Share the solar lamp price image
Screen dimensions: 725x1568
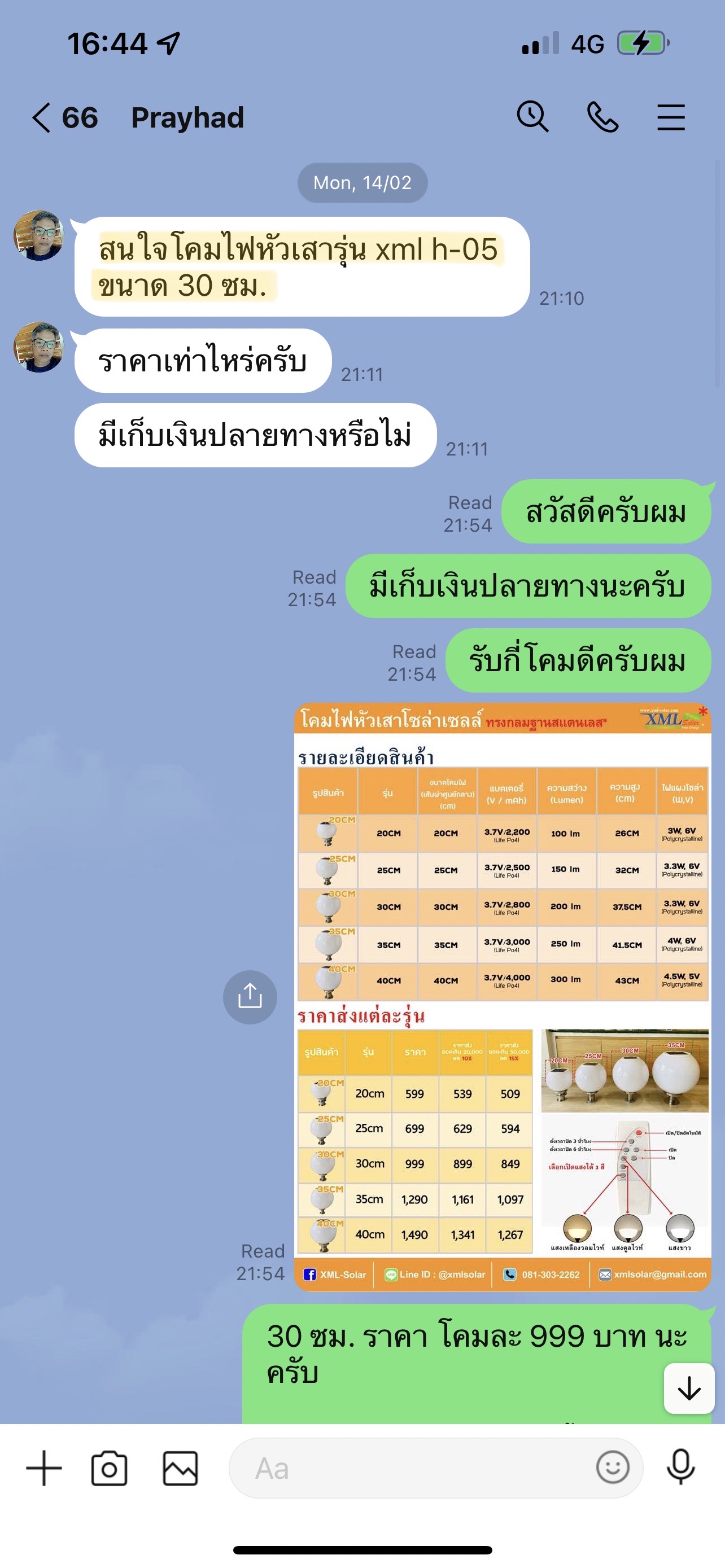click(x=250, y=997)
